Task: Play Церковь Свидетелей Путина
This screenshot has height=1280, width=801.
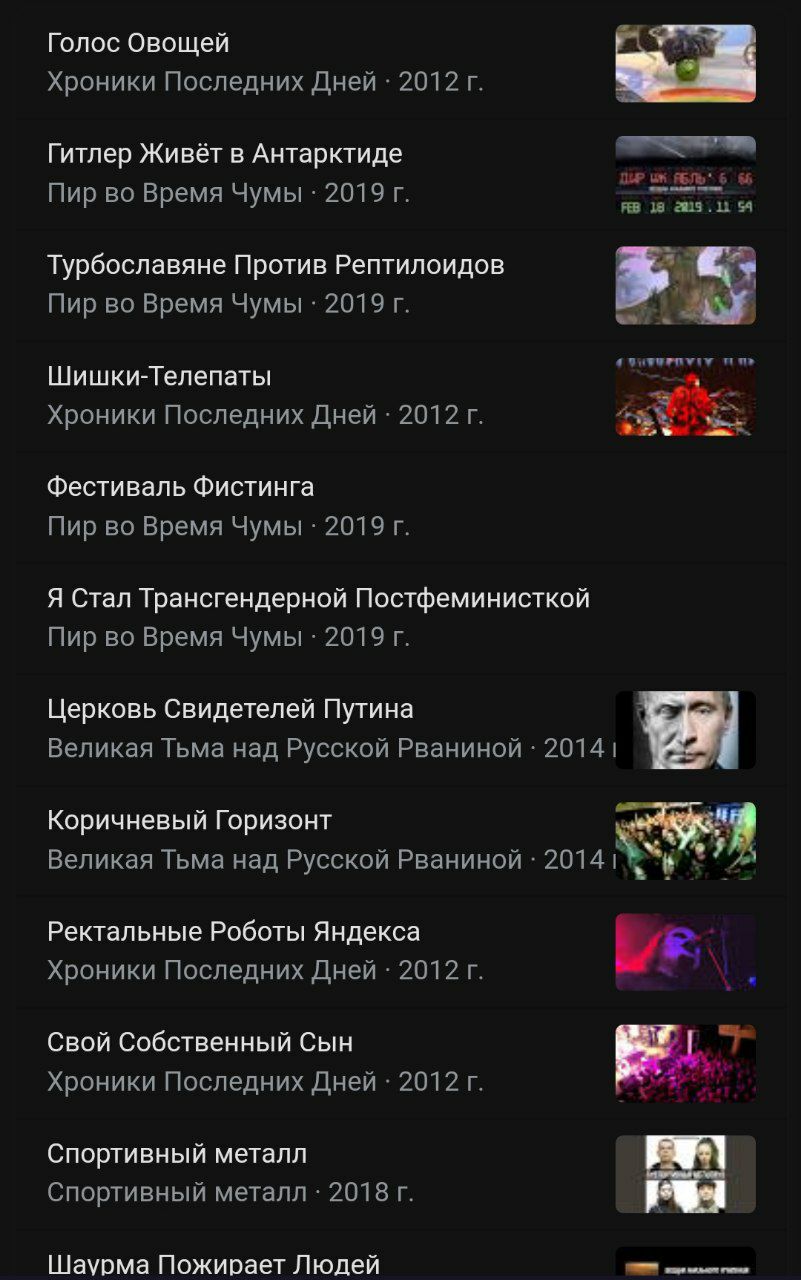Action: pos(300,728)
